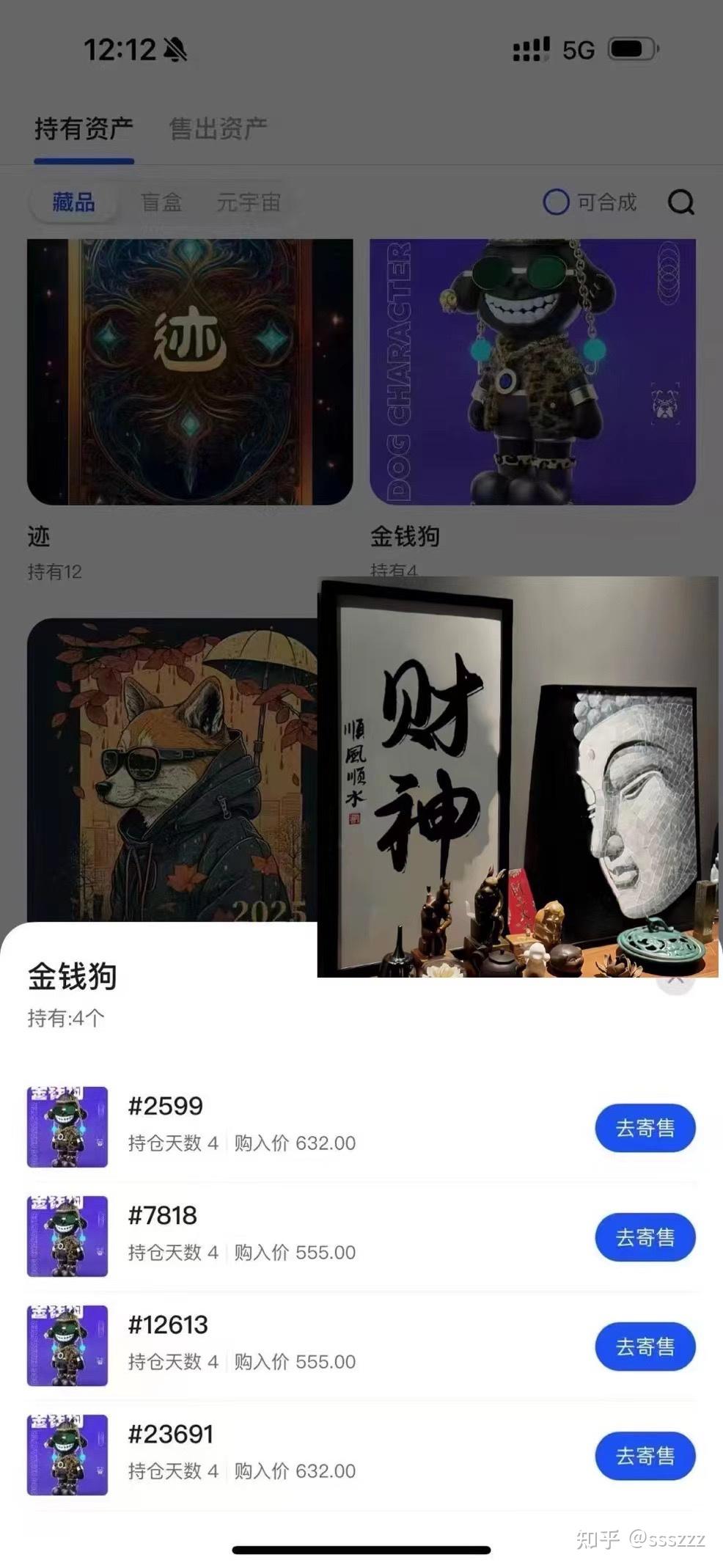Switch to the 售出资产 tab
The image size is (723, 1568).
[x=217, y=126]
